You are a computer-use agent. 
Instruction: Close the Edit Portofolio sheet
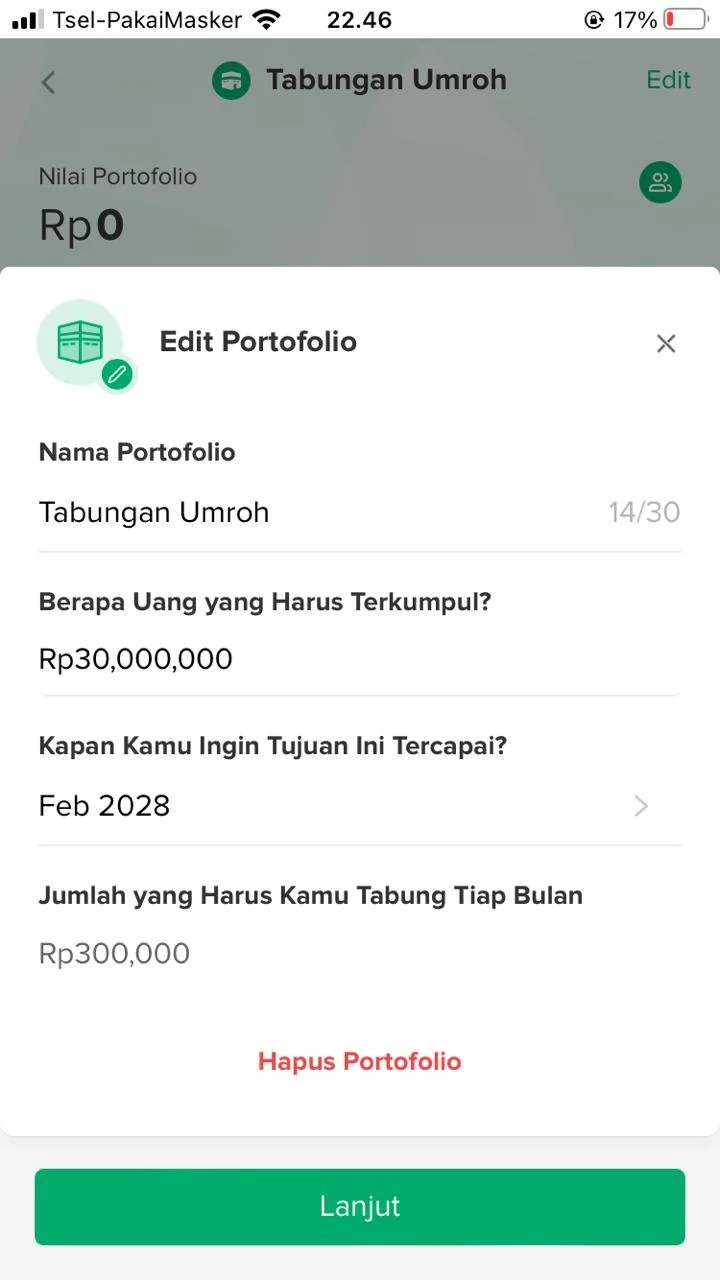(666, 344)
